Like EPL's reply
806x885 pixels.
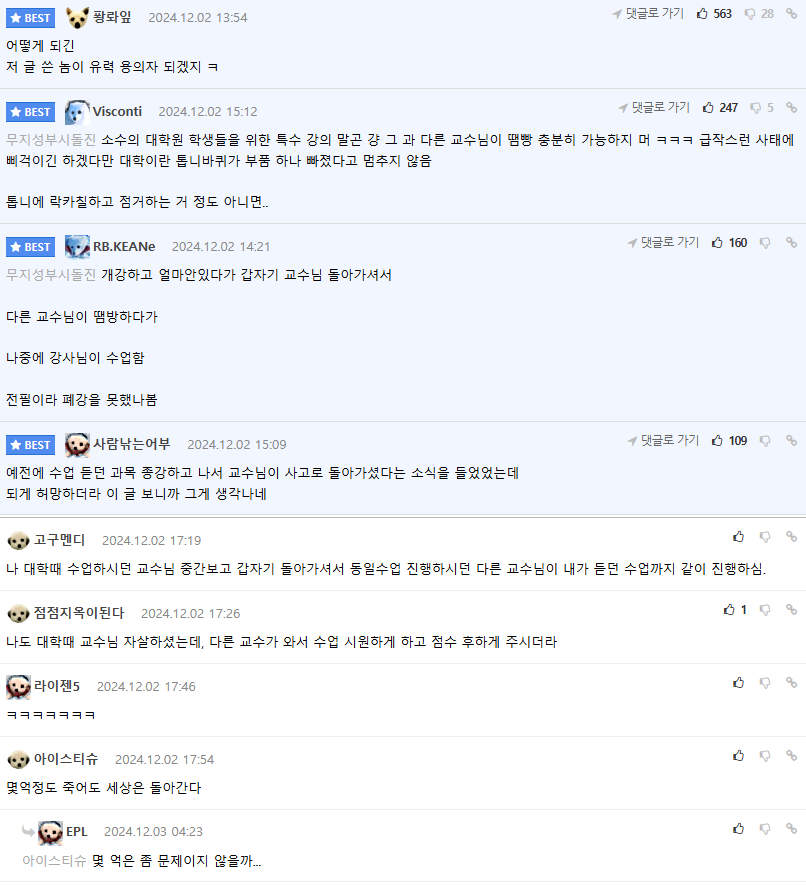coord(739,828)
